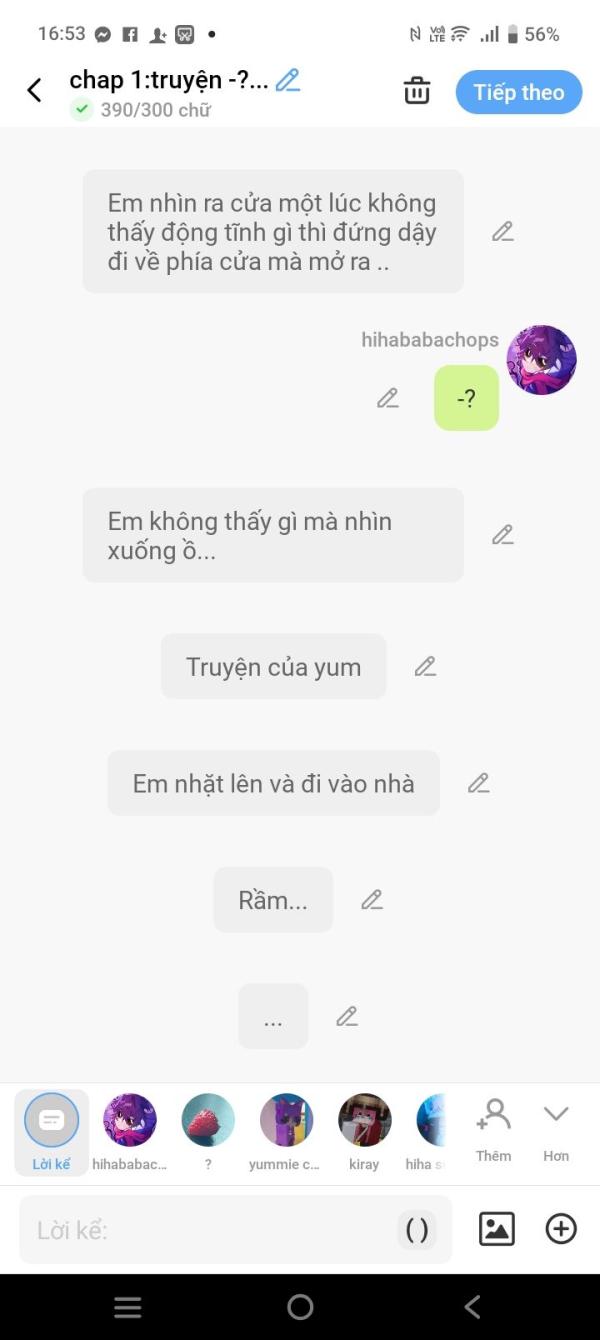This screenshot has width=600, height=1340.
Task: Edit the "Em không thấy gì" narration
Action: point(503,535)
